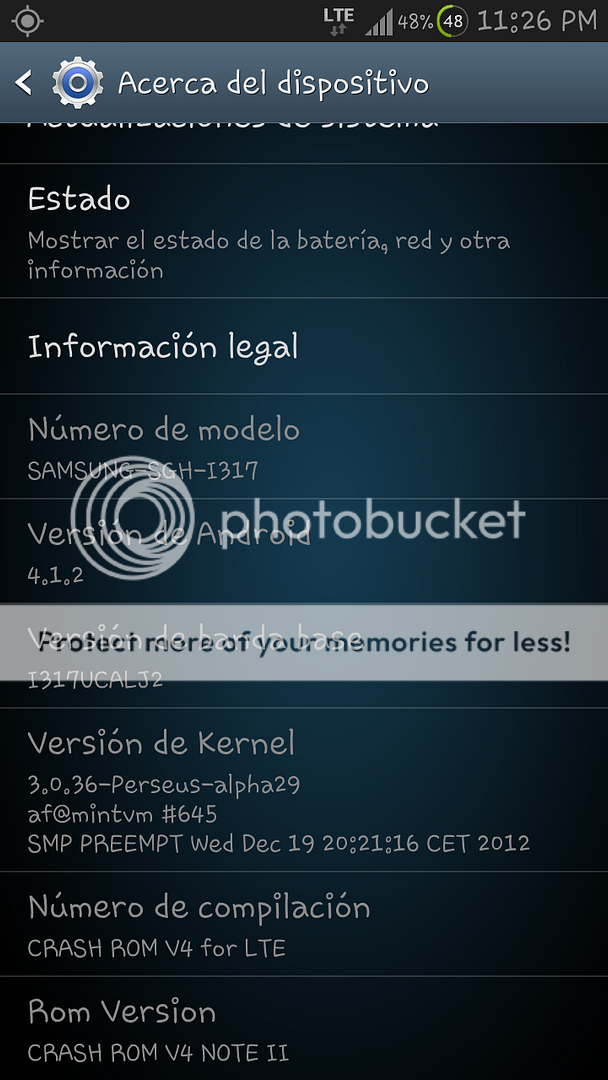This screenshot has width=608, height=1080.
Task: Tap the Versión de Android row
Action: coord(304,552)
